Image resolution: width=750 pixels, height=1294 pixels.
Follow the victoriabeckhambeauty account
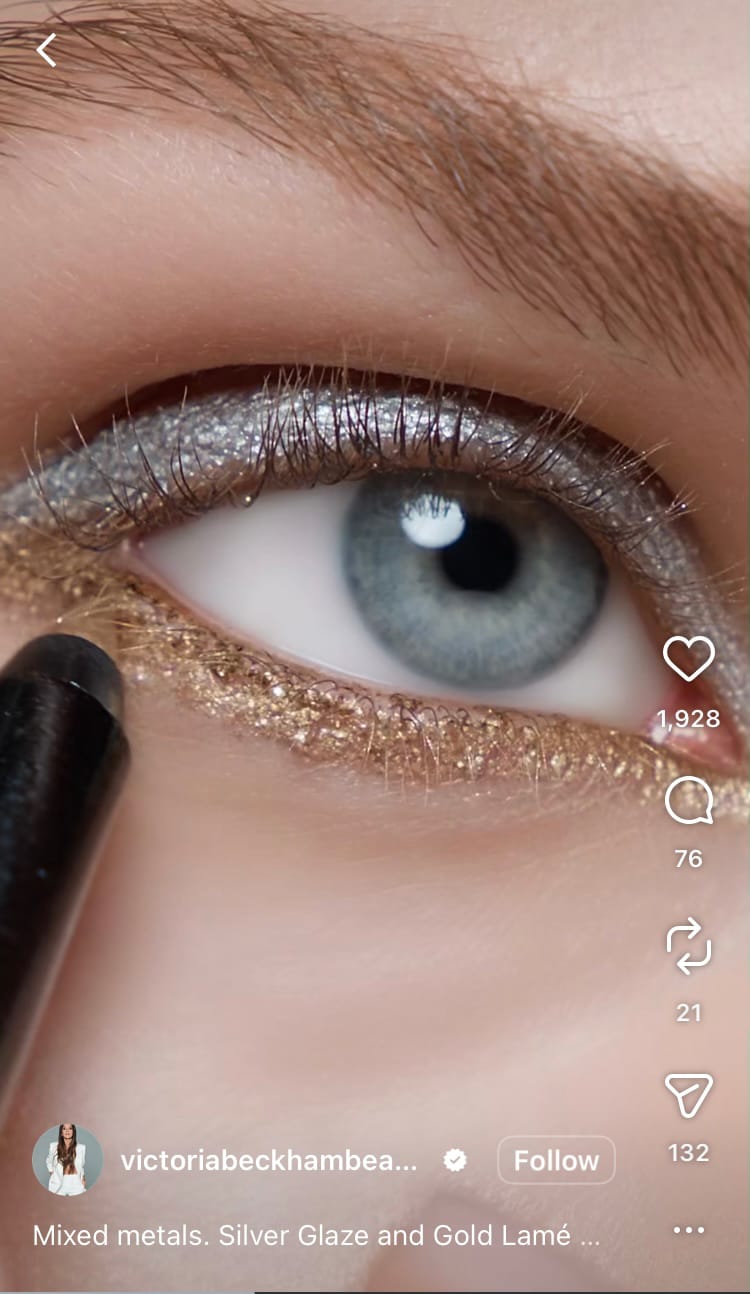click(556, 1160)
